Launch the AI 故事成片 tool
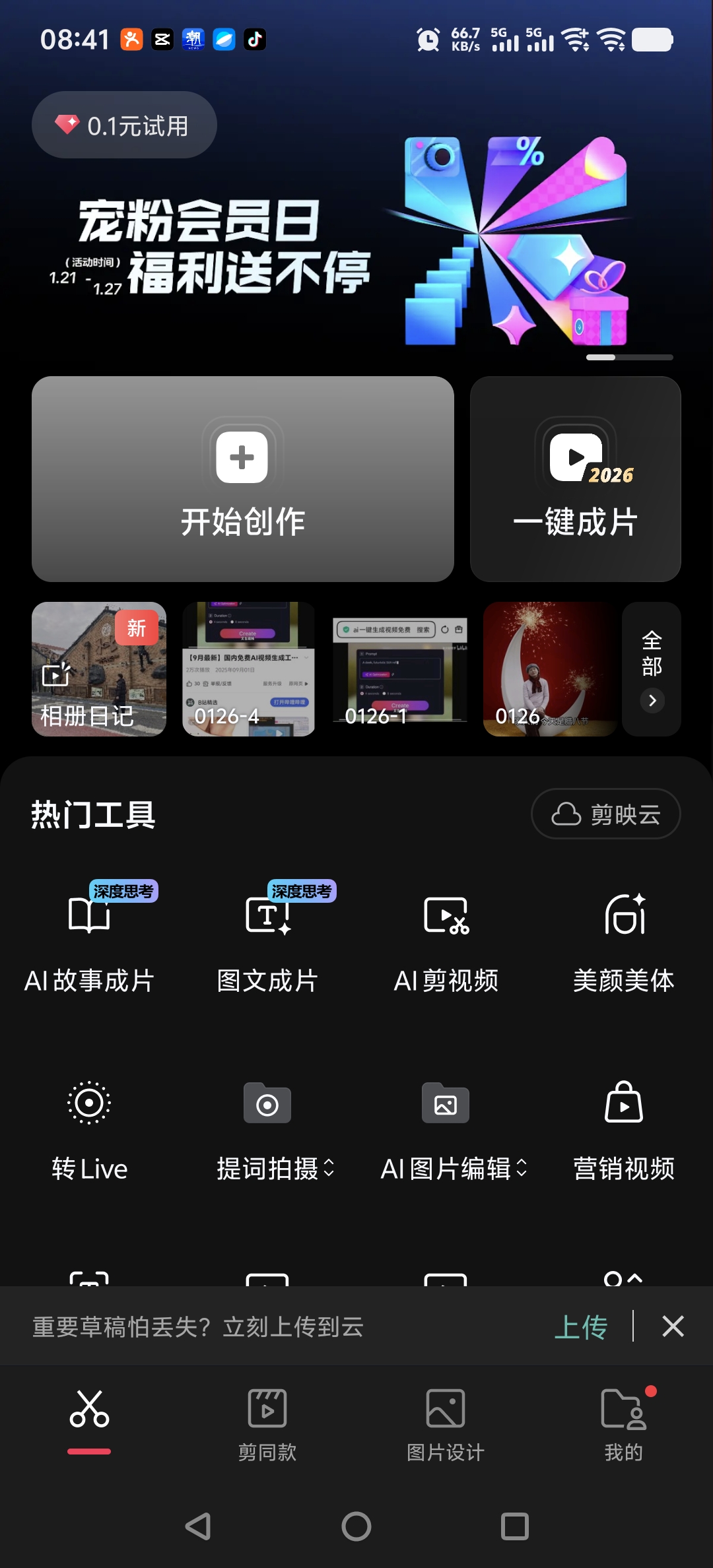The width and height of the screenshot is (713, 1568). pos(89,937)
